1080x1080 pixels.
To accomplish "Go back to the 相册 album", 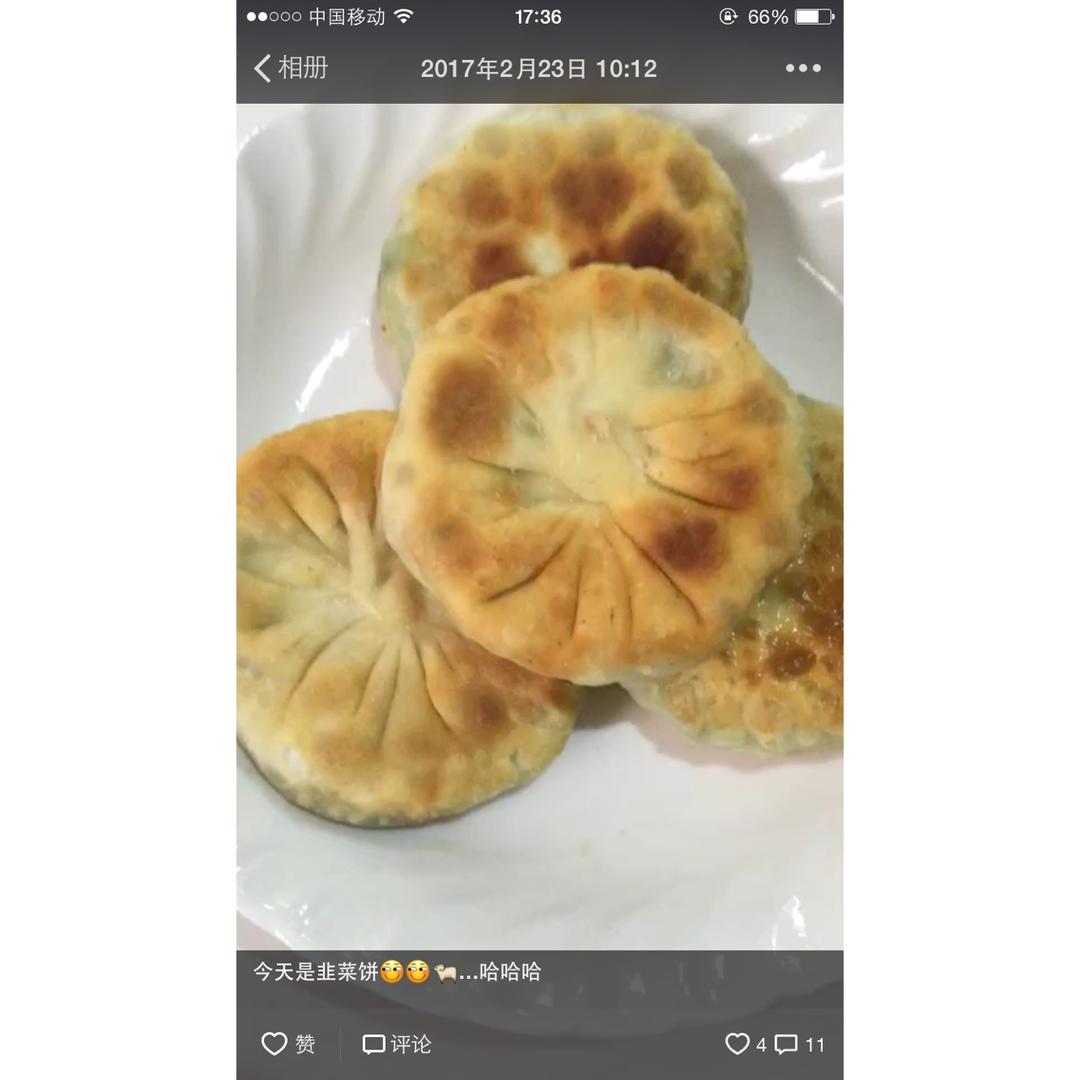I will click(290, 68).
